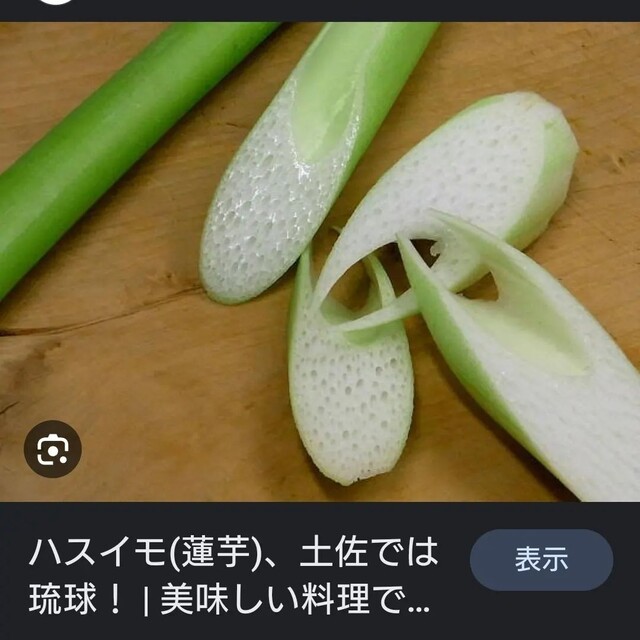Viewport: 640px width, 640px height.
Task: Open Google Lens on this image
Action: tap(52, 450)
